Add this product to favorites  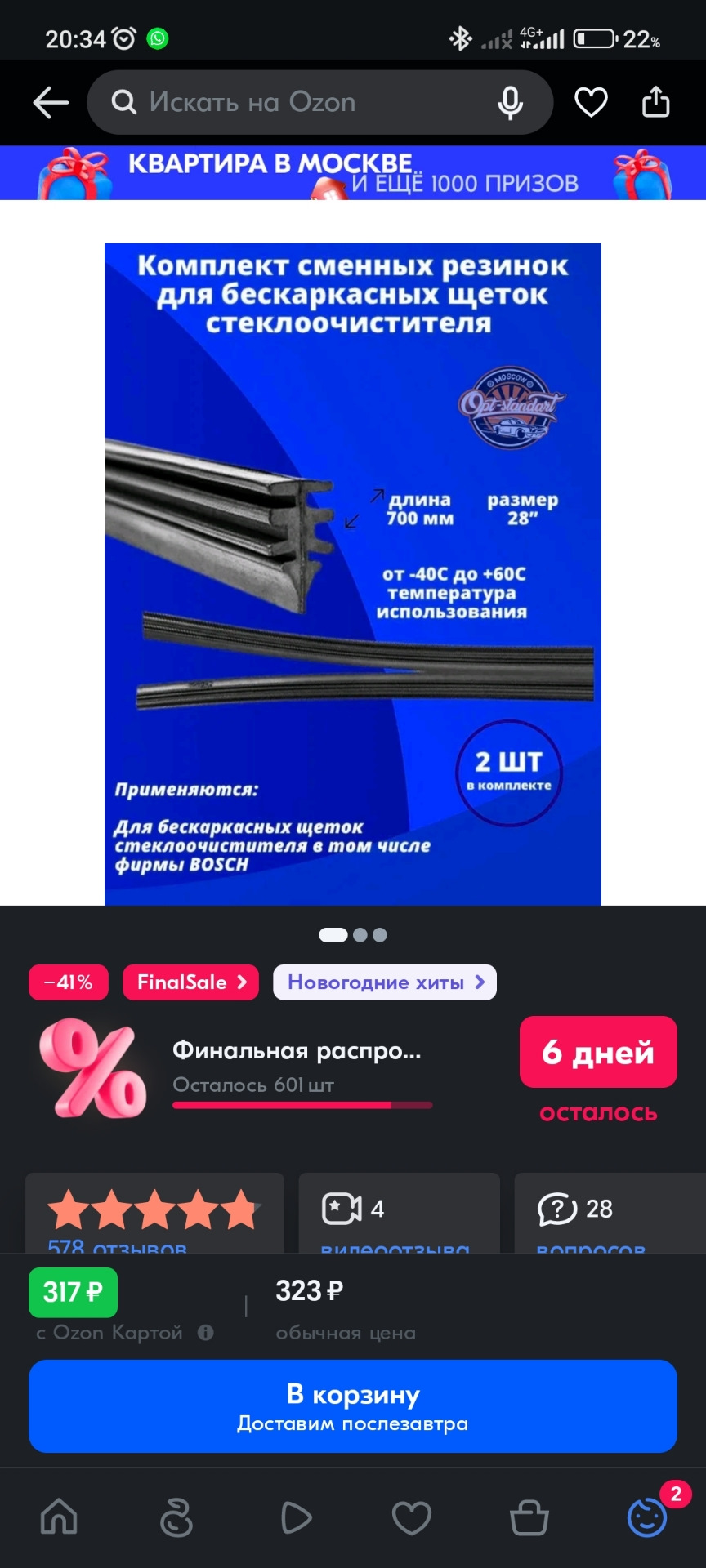(x=591, y=103)
